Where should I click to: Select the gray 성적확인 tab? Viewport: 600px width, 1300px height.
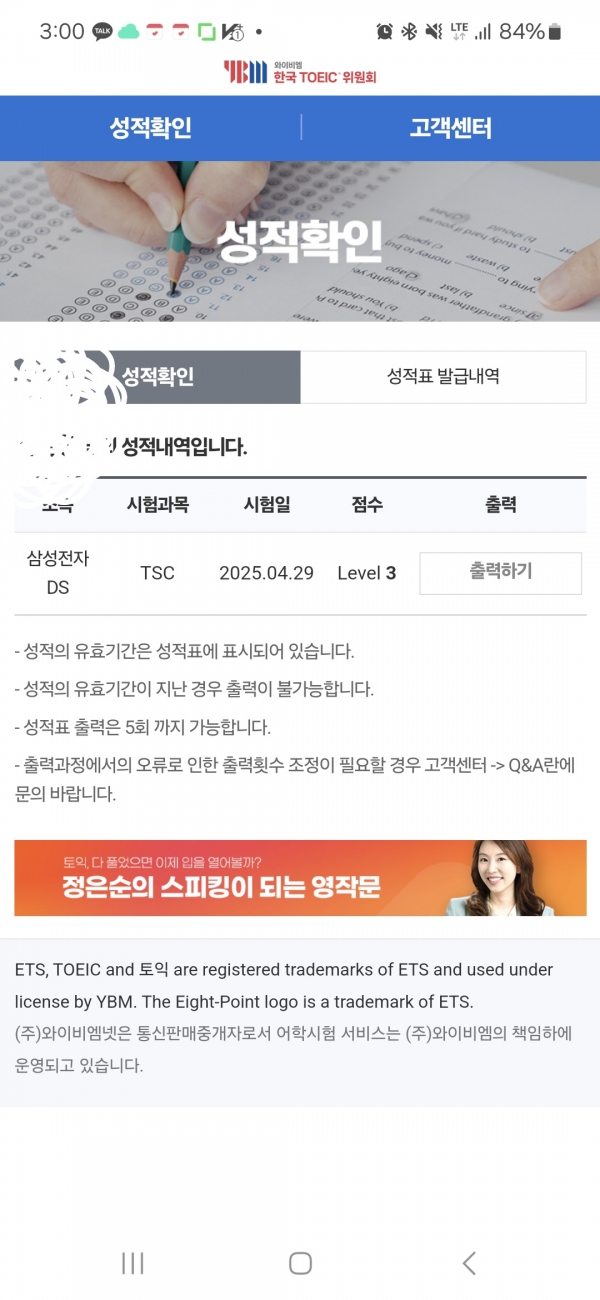tap(158, 377)
